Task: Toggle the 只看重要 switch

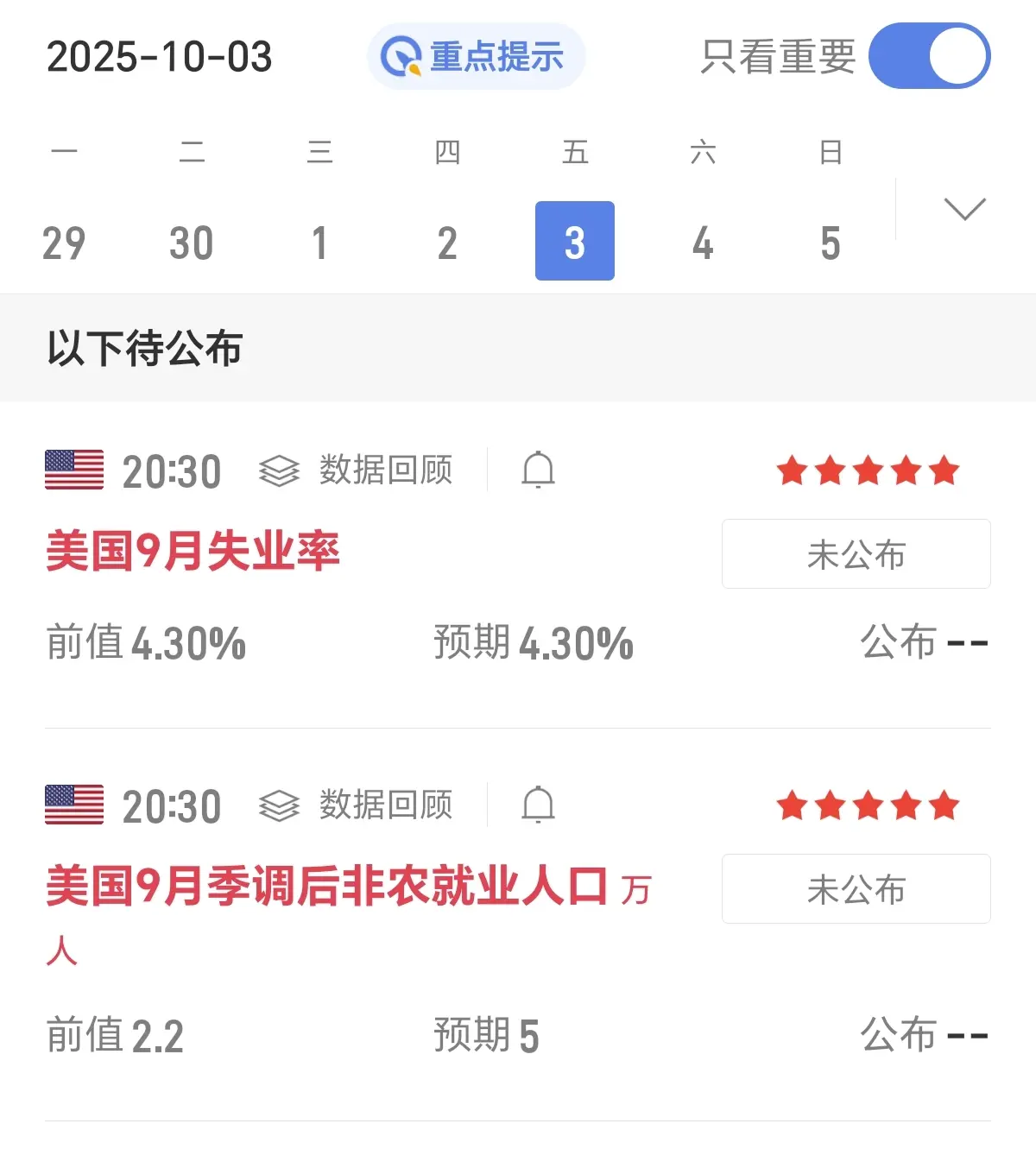Action: tap(929, 57)
